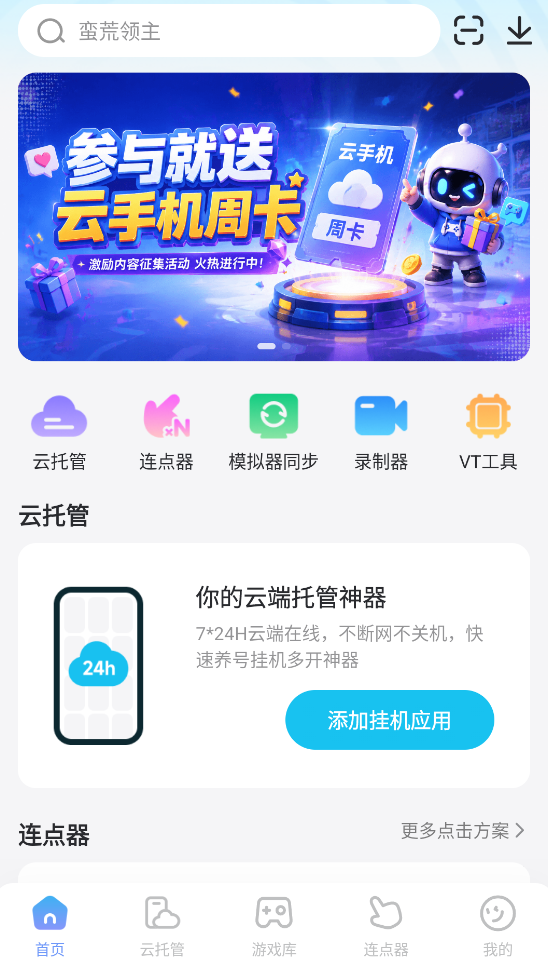Switch to 连点器 bottom tab
This screenshot has width=548, height=966.
[x=385, y=926]
